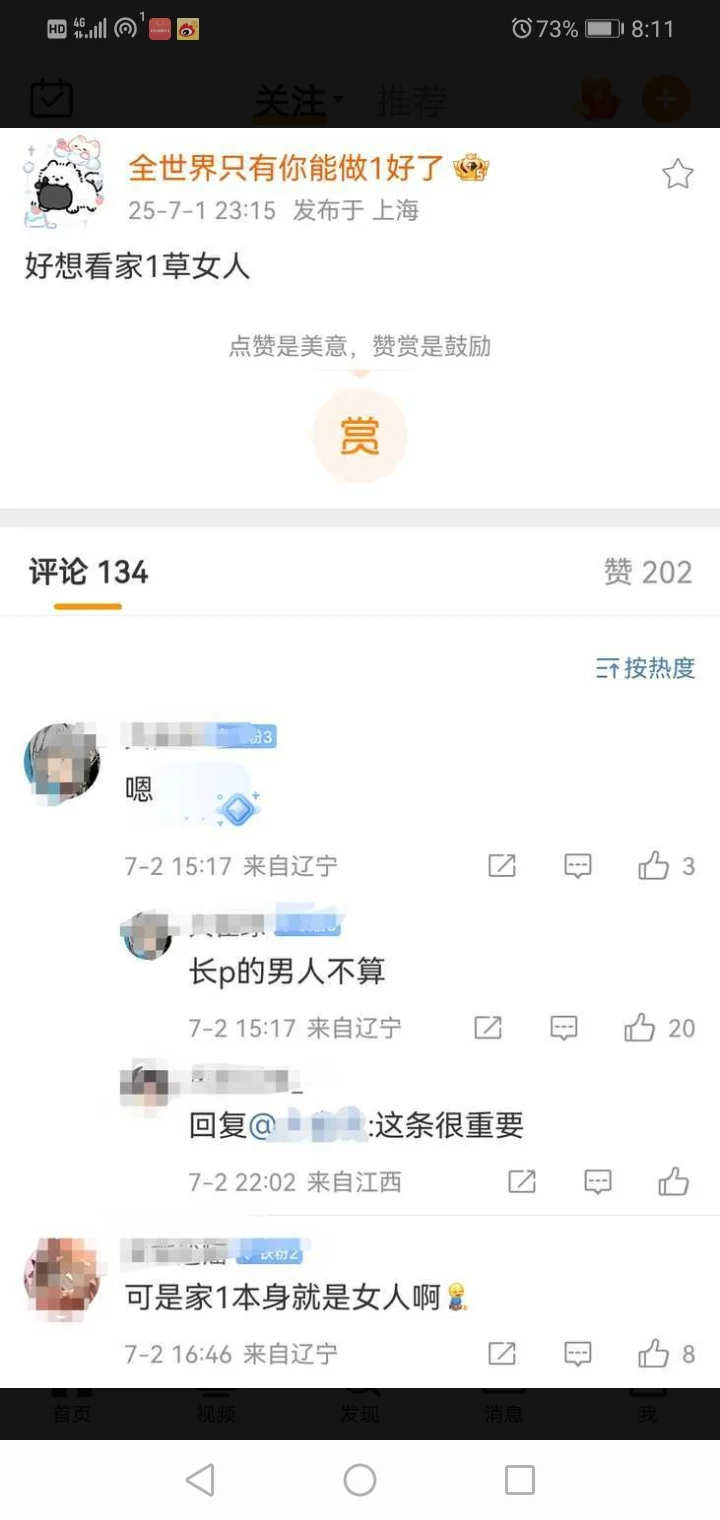Favorite this post with the star icon
720x1520 pixels.
(x=678, y=174)
